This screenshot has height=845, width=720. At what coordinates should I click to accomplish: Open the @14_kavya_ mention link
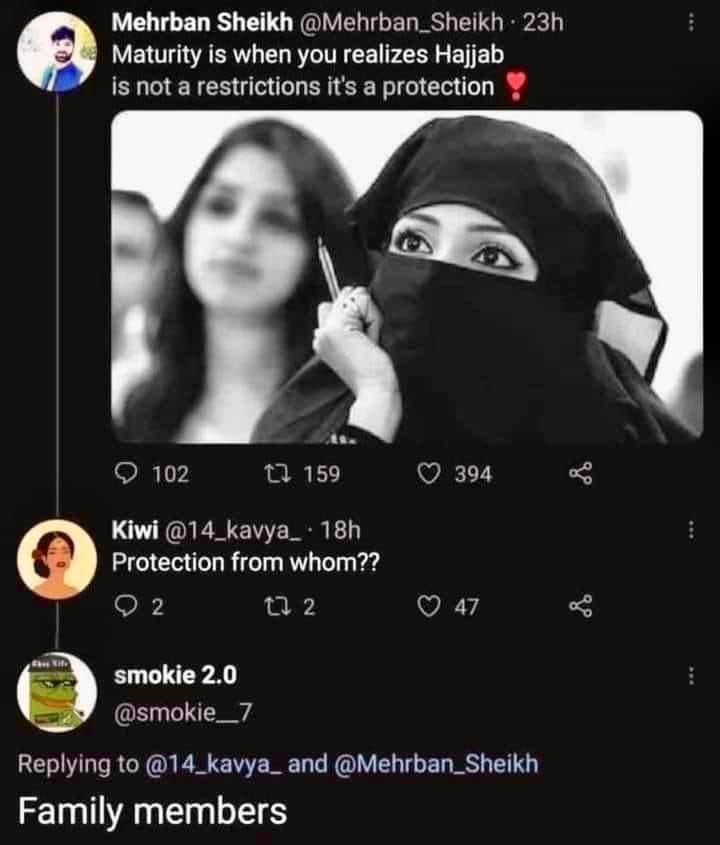click(x=216, y=764)
